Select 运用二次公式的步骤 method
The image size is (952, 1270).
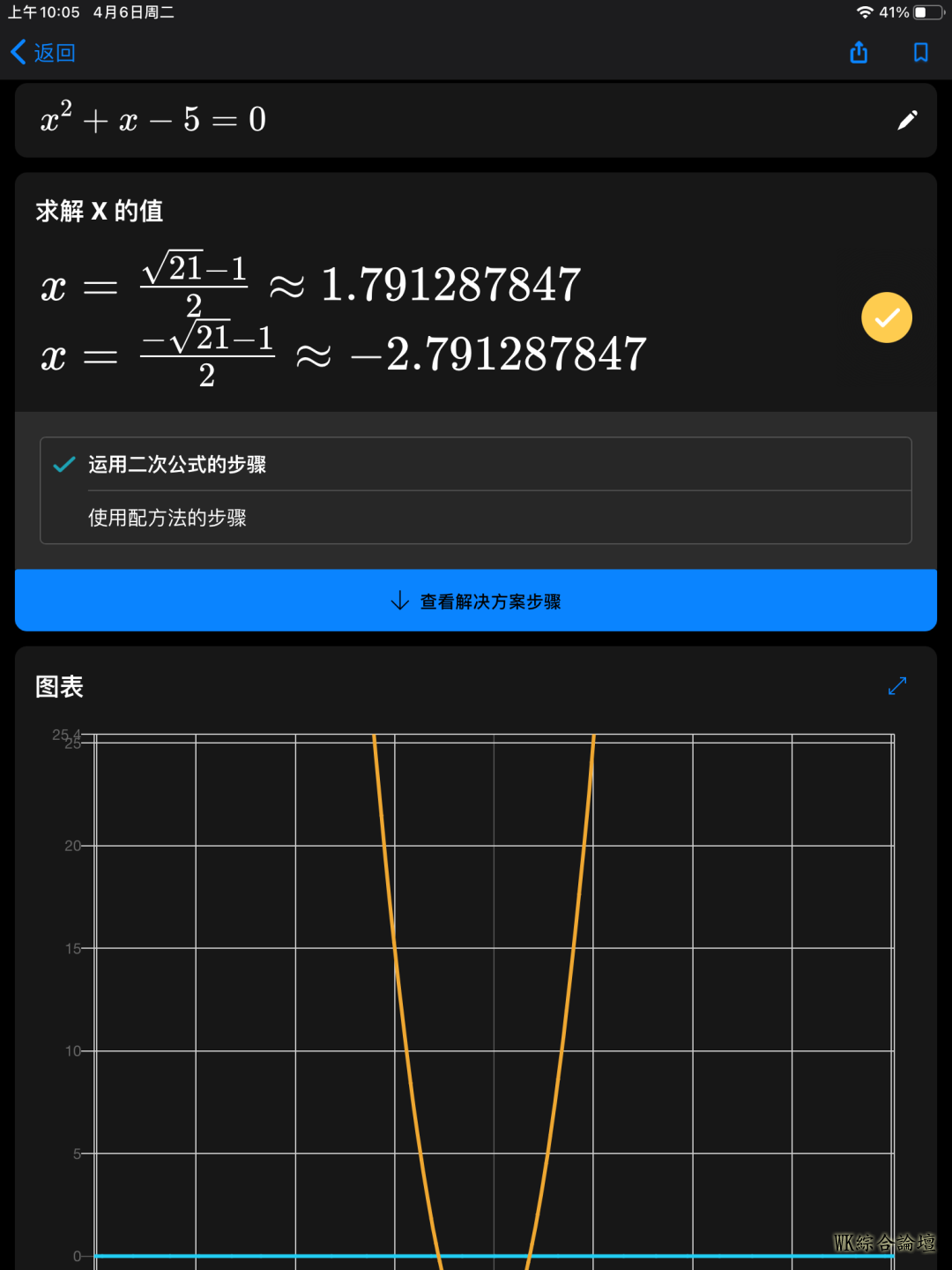177,465
